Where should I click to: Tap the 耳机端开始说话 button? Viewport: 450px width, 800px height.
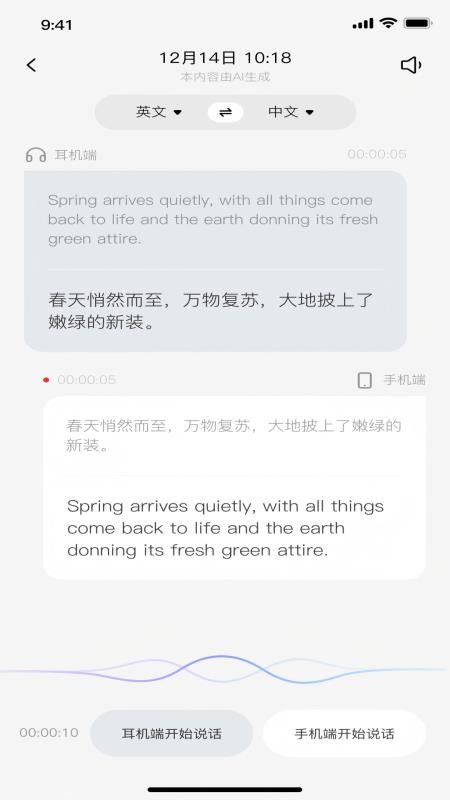(171, 734)
